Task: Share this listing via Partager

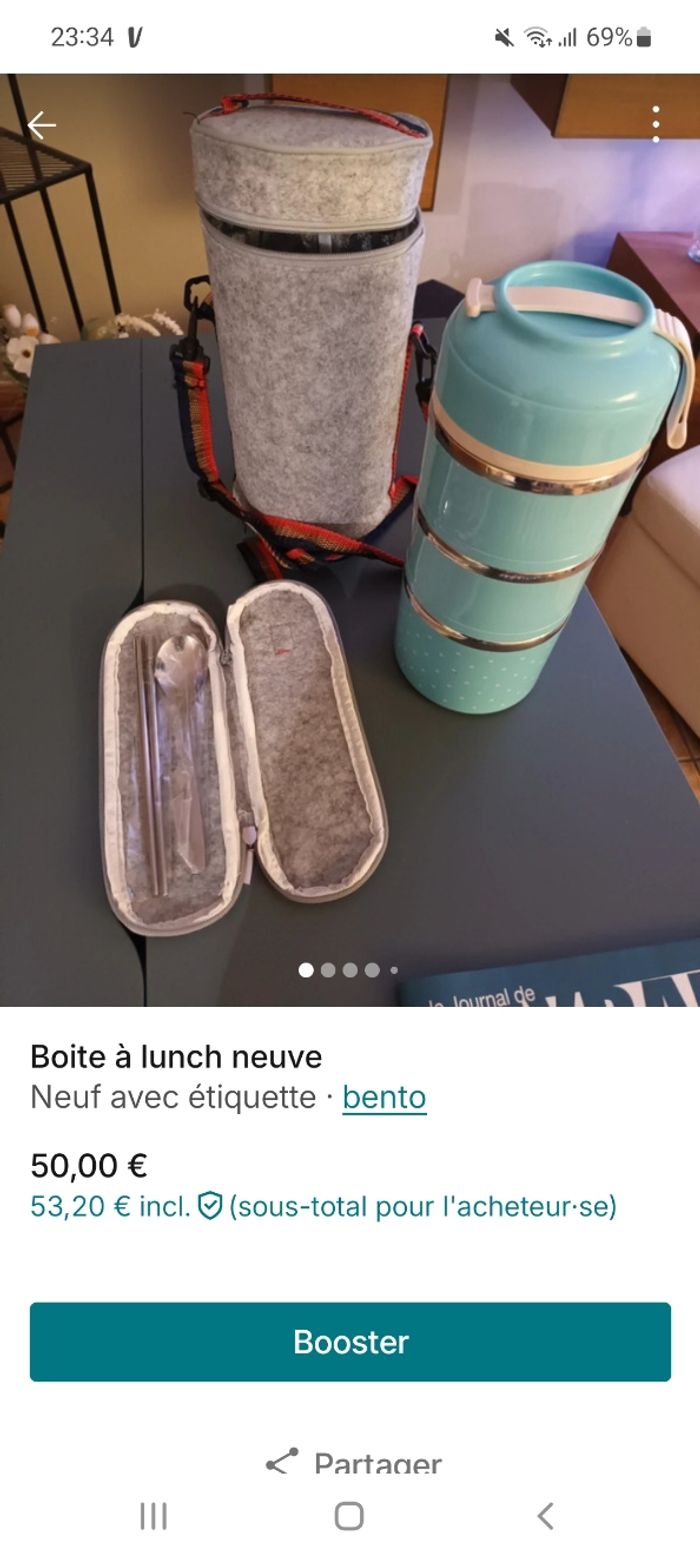Action: (x=352, y=1464)
